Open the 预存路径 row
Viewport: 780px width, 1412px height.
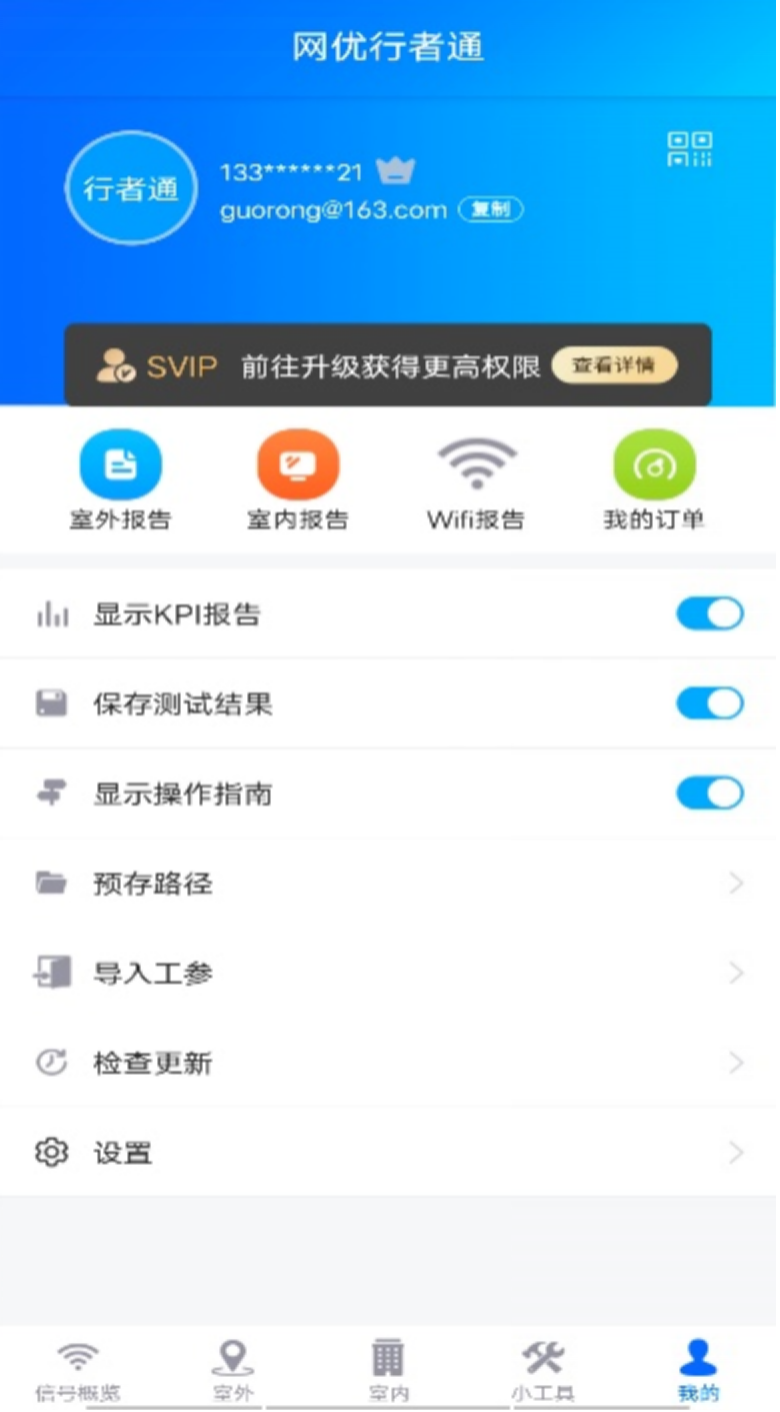tap(388, 883)
